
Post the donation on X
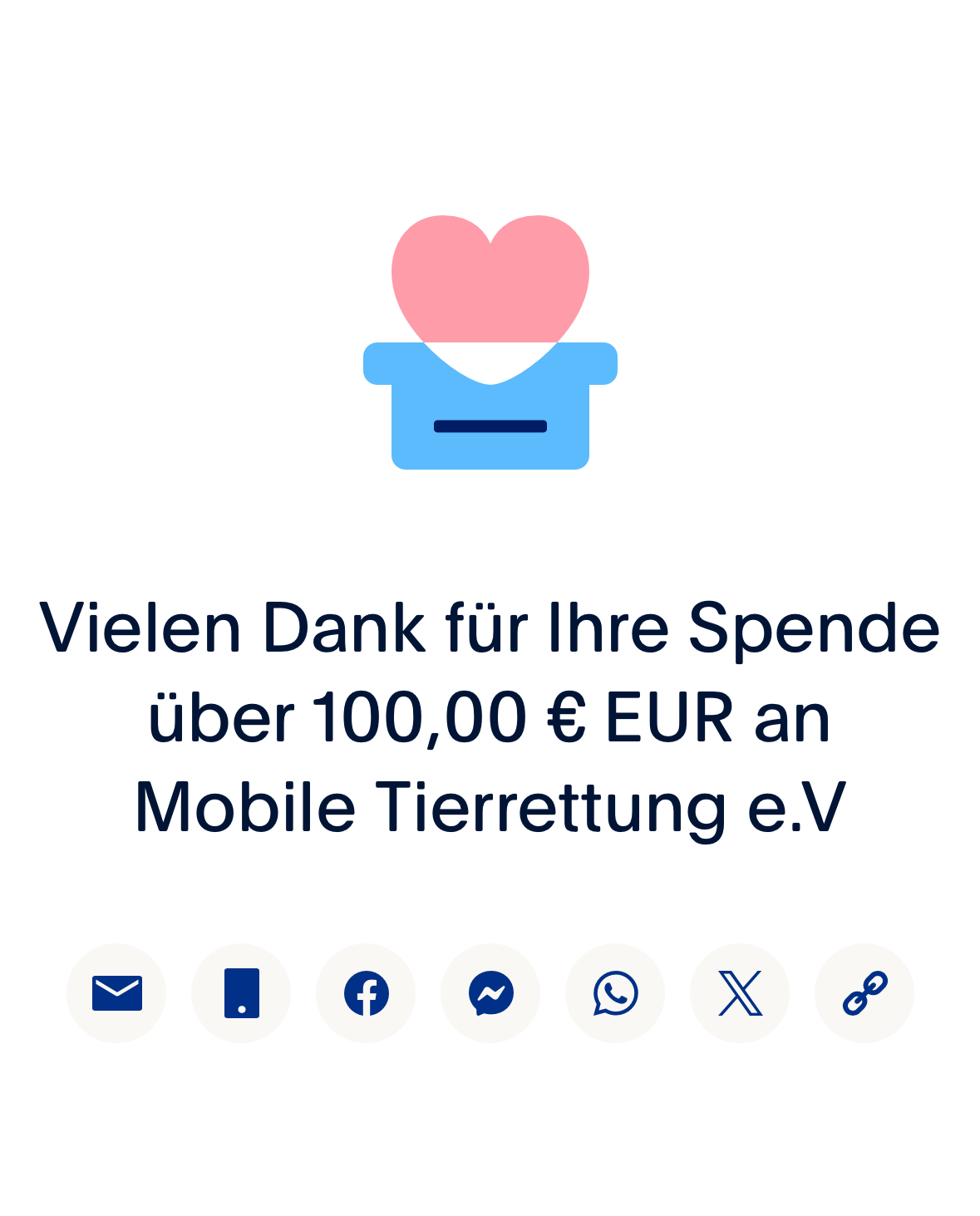740,992
